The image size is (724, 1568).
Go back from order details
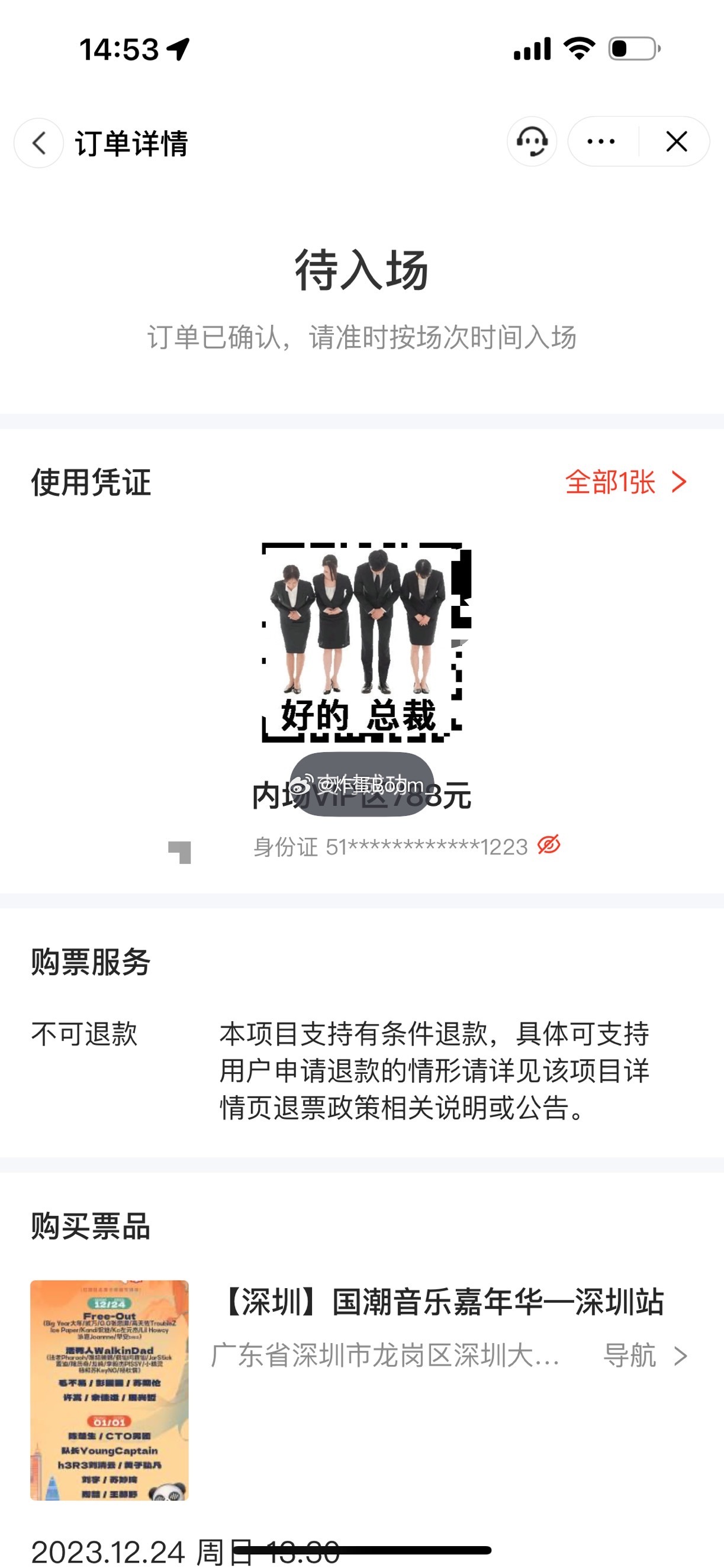pyautogui.click(x=39, y=143)
